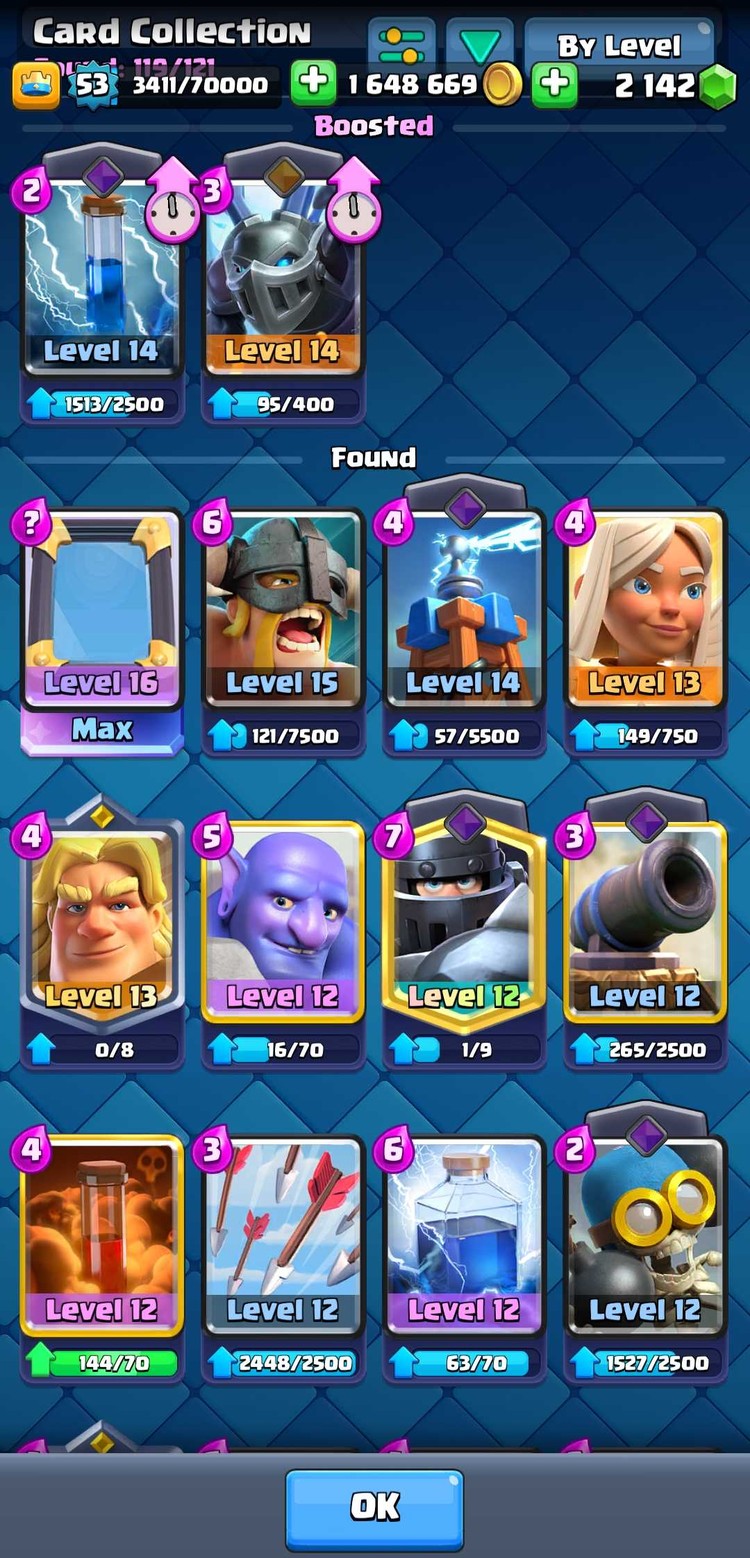Add more gold with the plus button
Image resolution: width=750 pixels, height=1558 pixels.
(x=313, y=85)
